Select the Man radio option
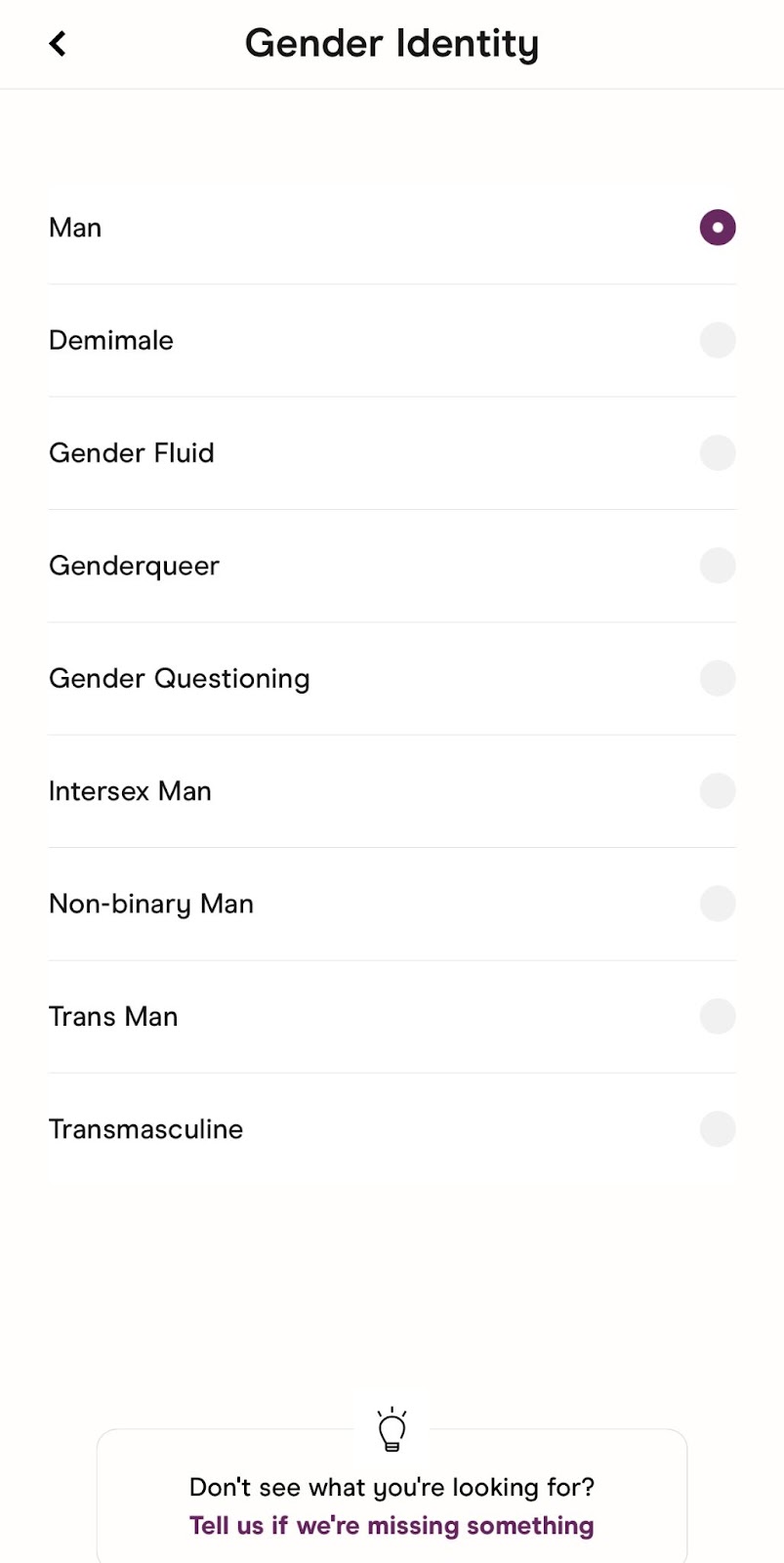 [392, 228]
